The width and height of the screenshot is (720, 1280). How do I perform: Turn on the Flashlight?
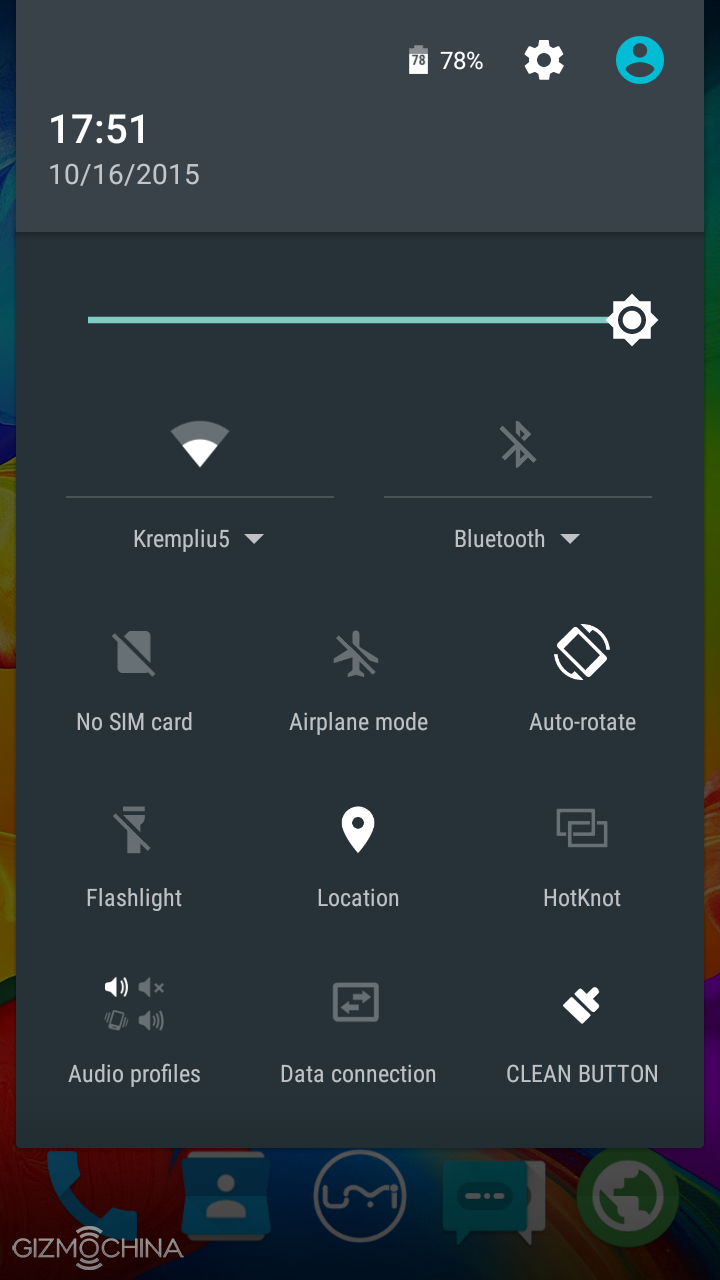point(134,855)
